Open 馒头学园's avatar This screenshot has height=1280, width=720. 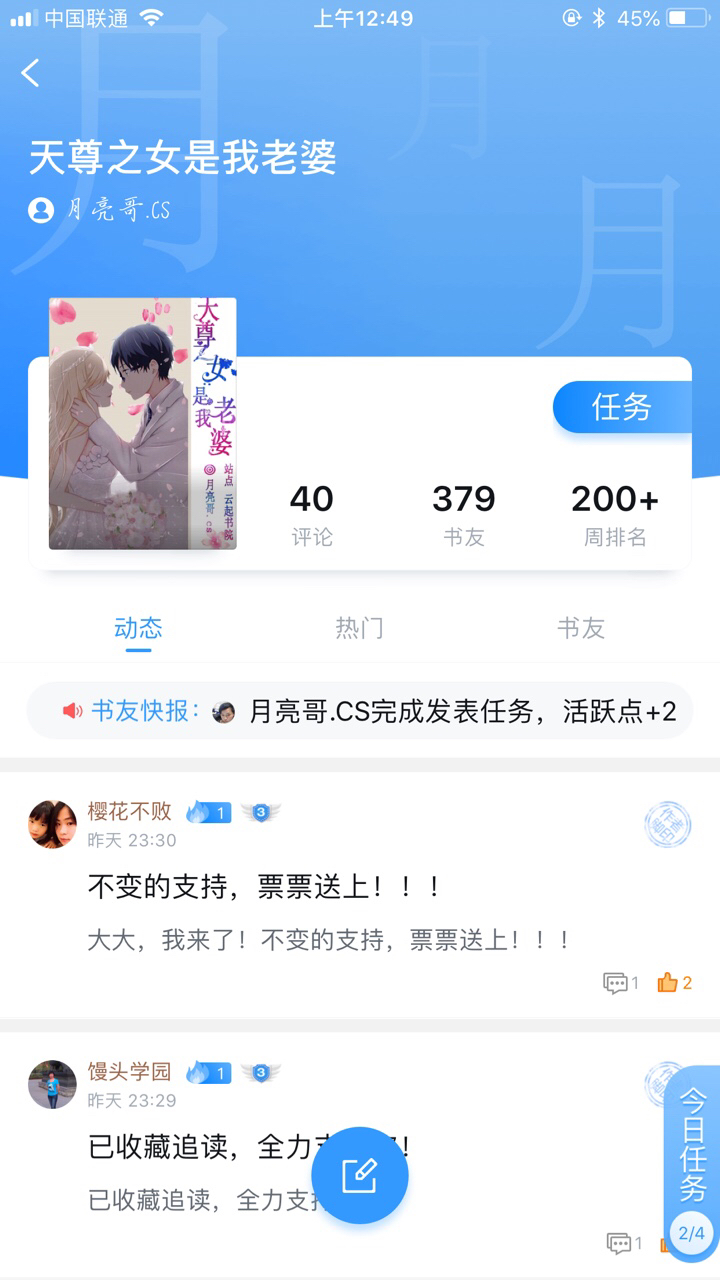coord(52,1084)
